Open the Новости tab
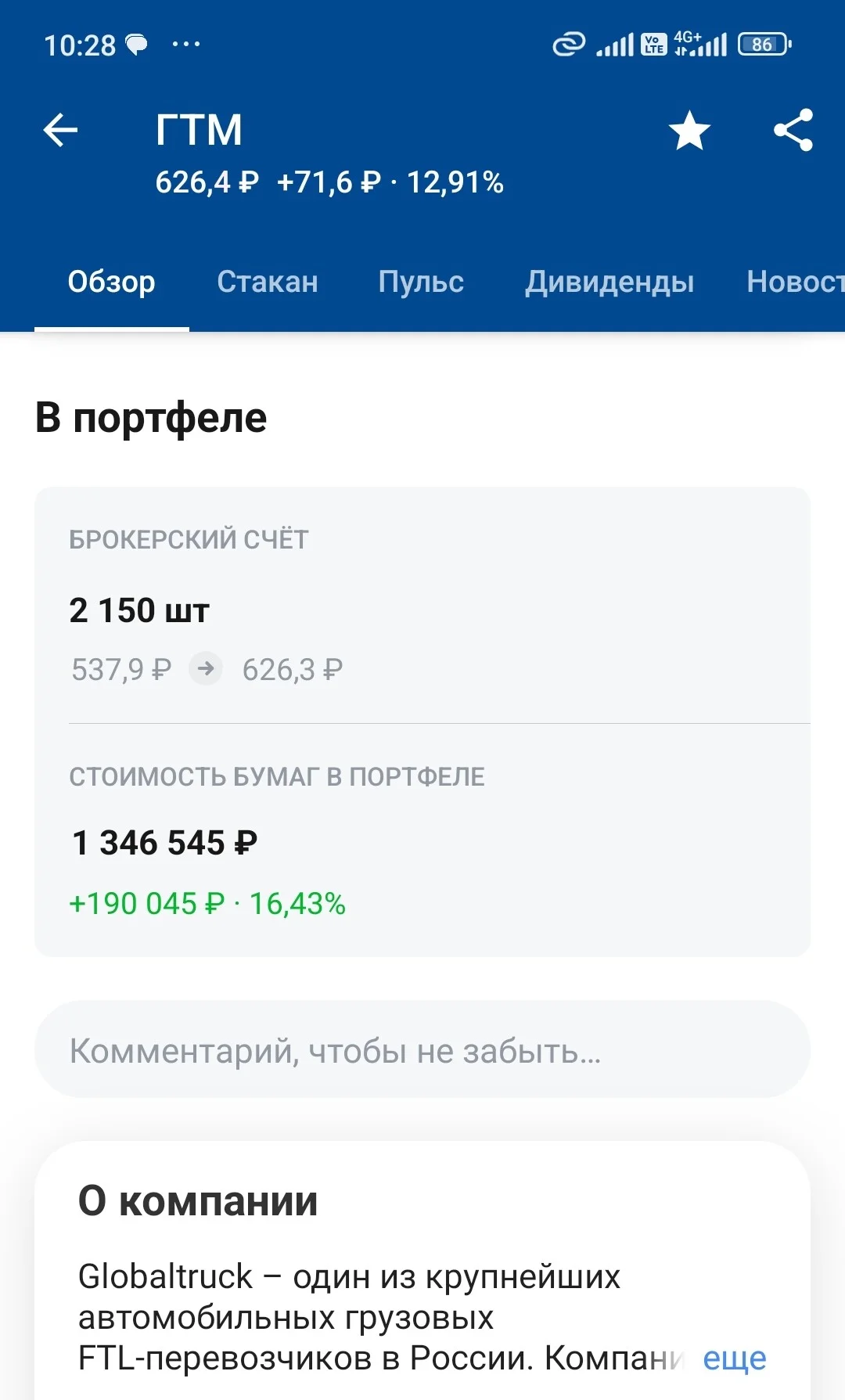This screenshot has height=1400, width=845. click(795, 282)
